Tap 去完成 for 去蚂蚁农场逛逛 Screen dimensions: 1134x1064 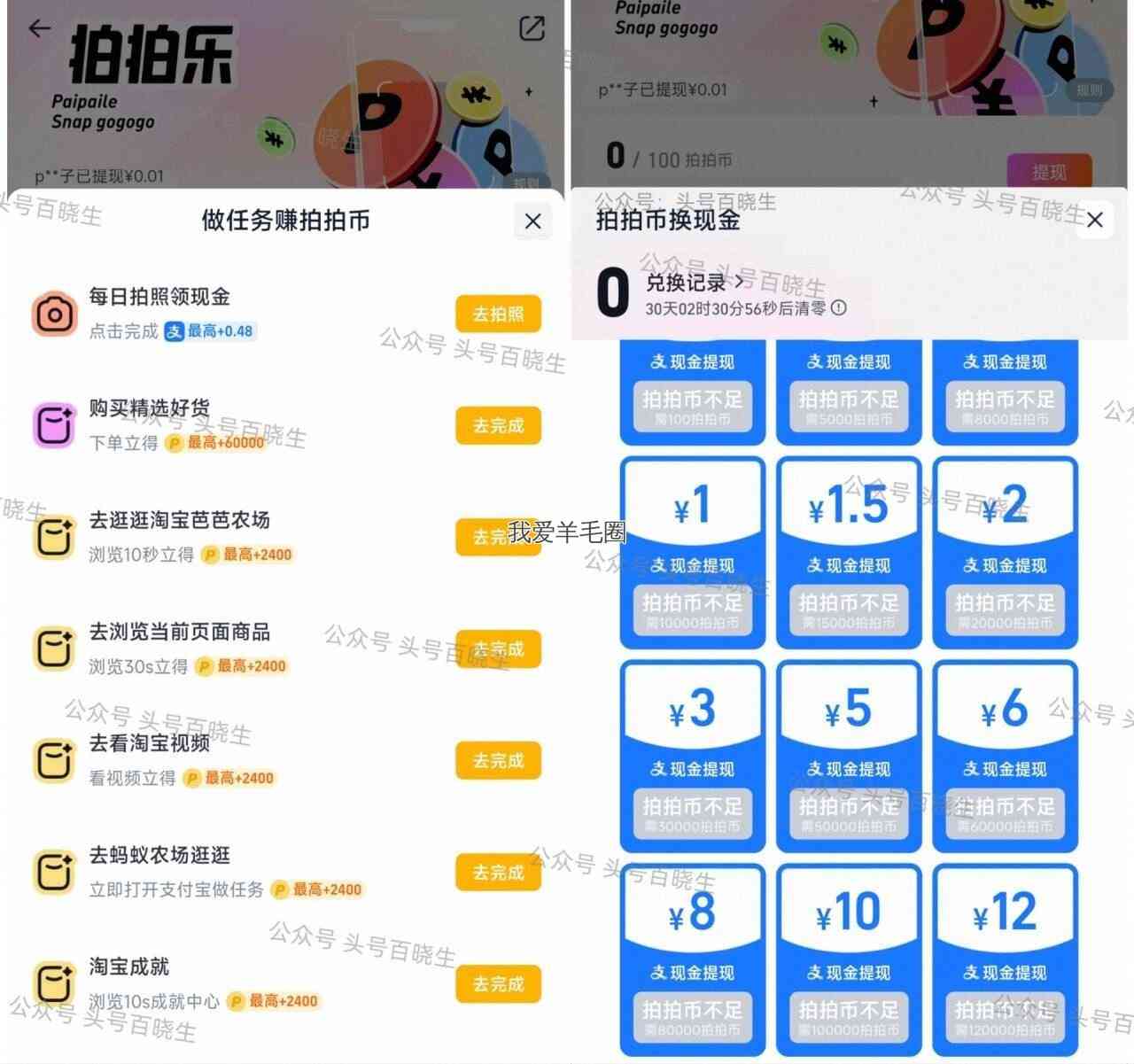(x=498, y=873)
